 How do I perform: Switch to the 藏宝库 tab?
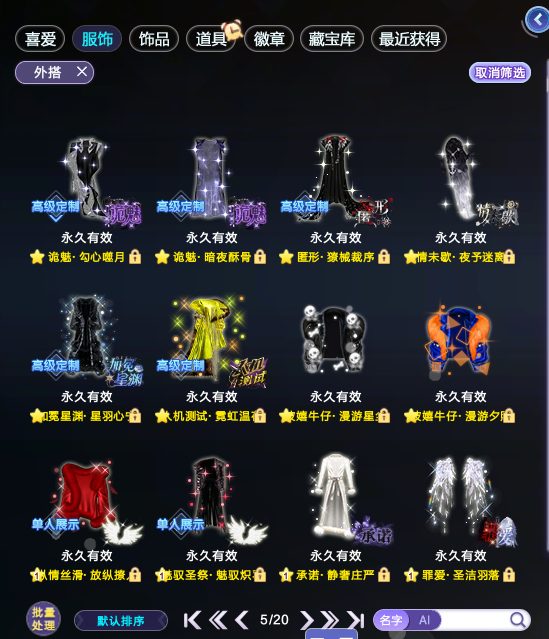pos(332,39)
